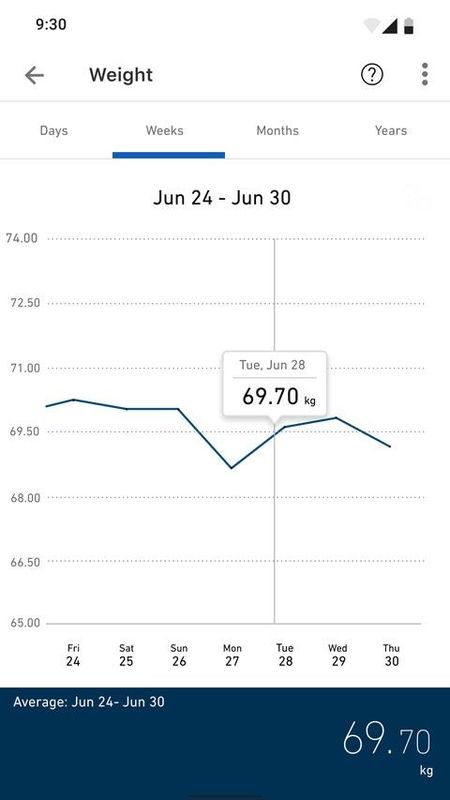Select the Sat 25 point on the chart
Image resolution: width=450 pixels, height=800 pixels.
click(x=126, y=409)
